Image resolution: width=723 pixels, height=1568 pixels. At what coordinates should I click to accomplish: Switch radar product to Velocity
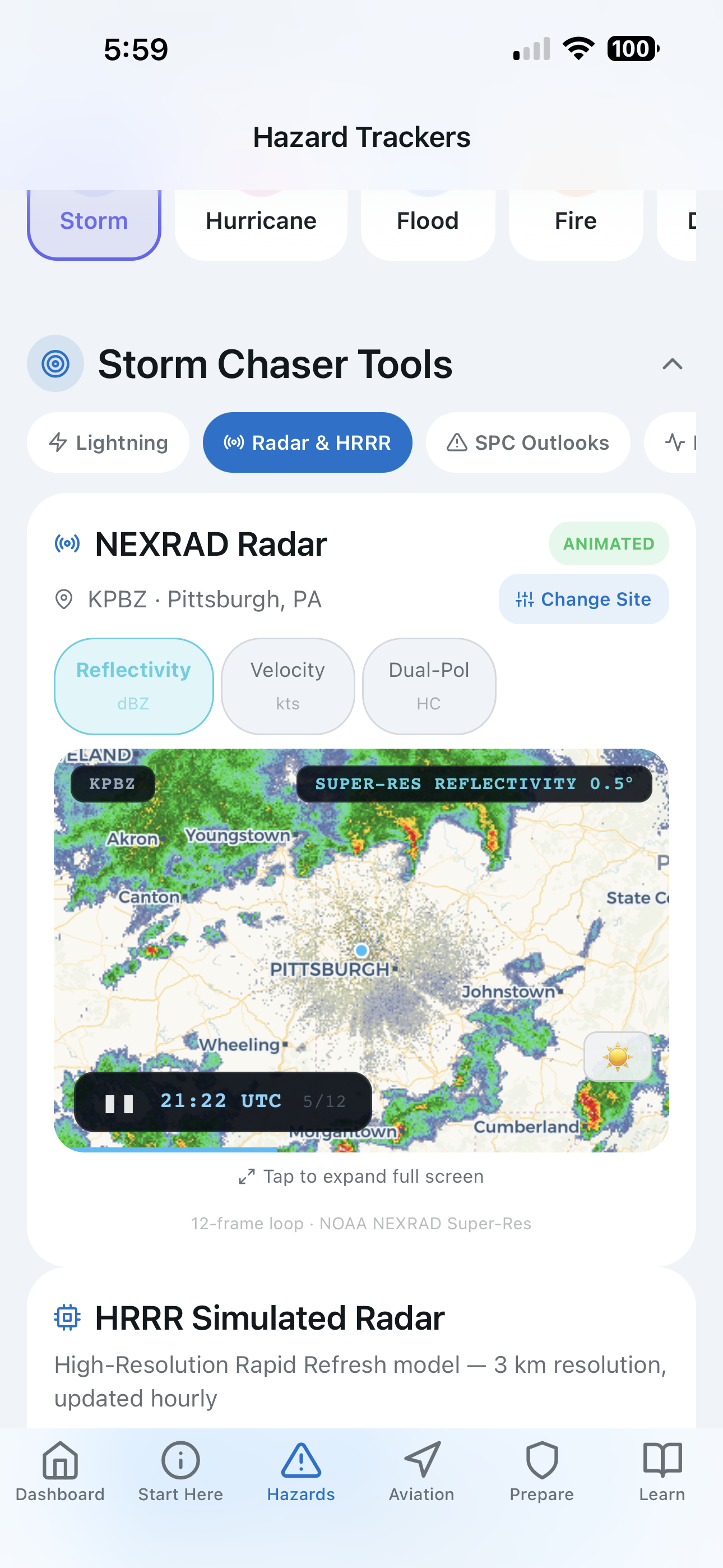[288, 685]
